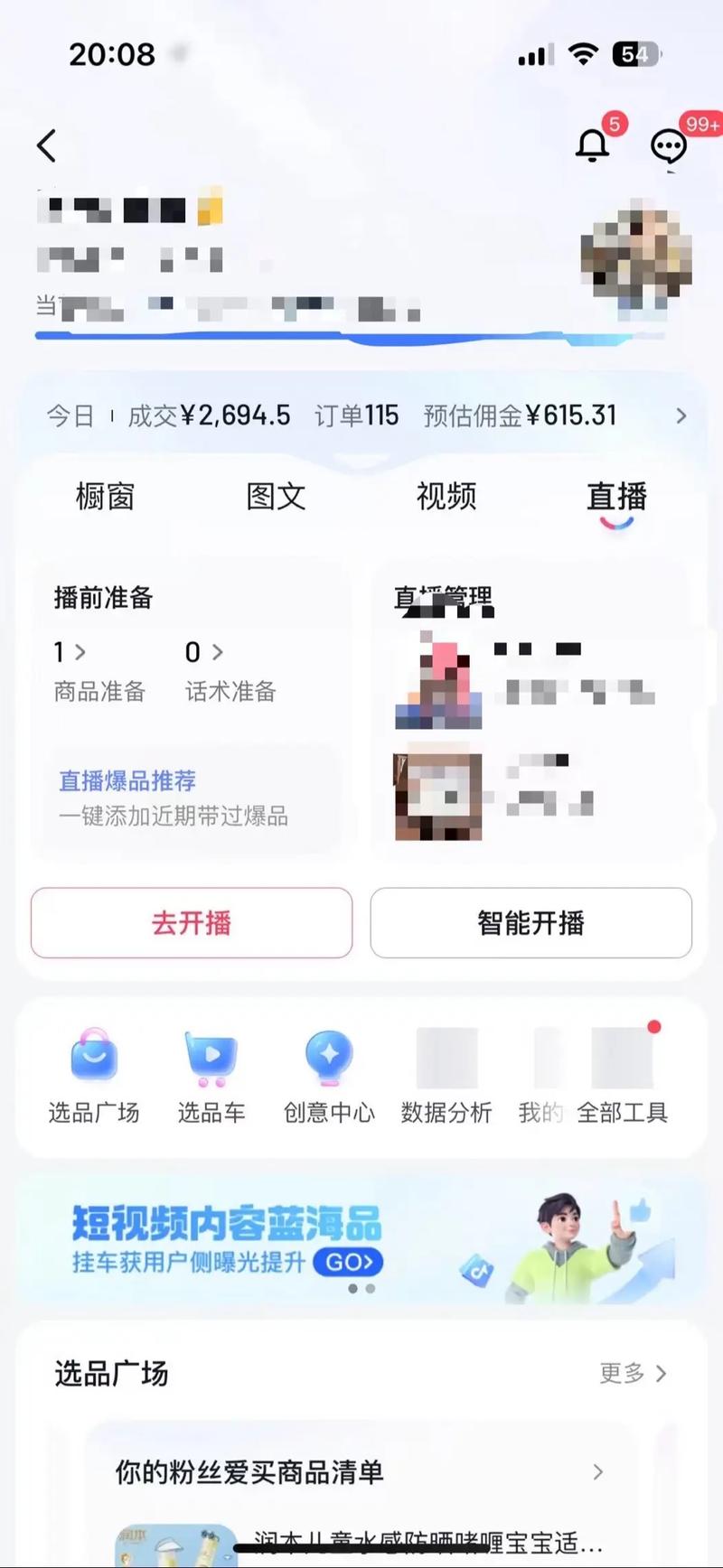Tap the 去开播 button
Image resolution: width=723 pixels, height=1568 pixels.
tap(192, 923)
